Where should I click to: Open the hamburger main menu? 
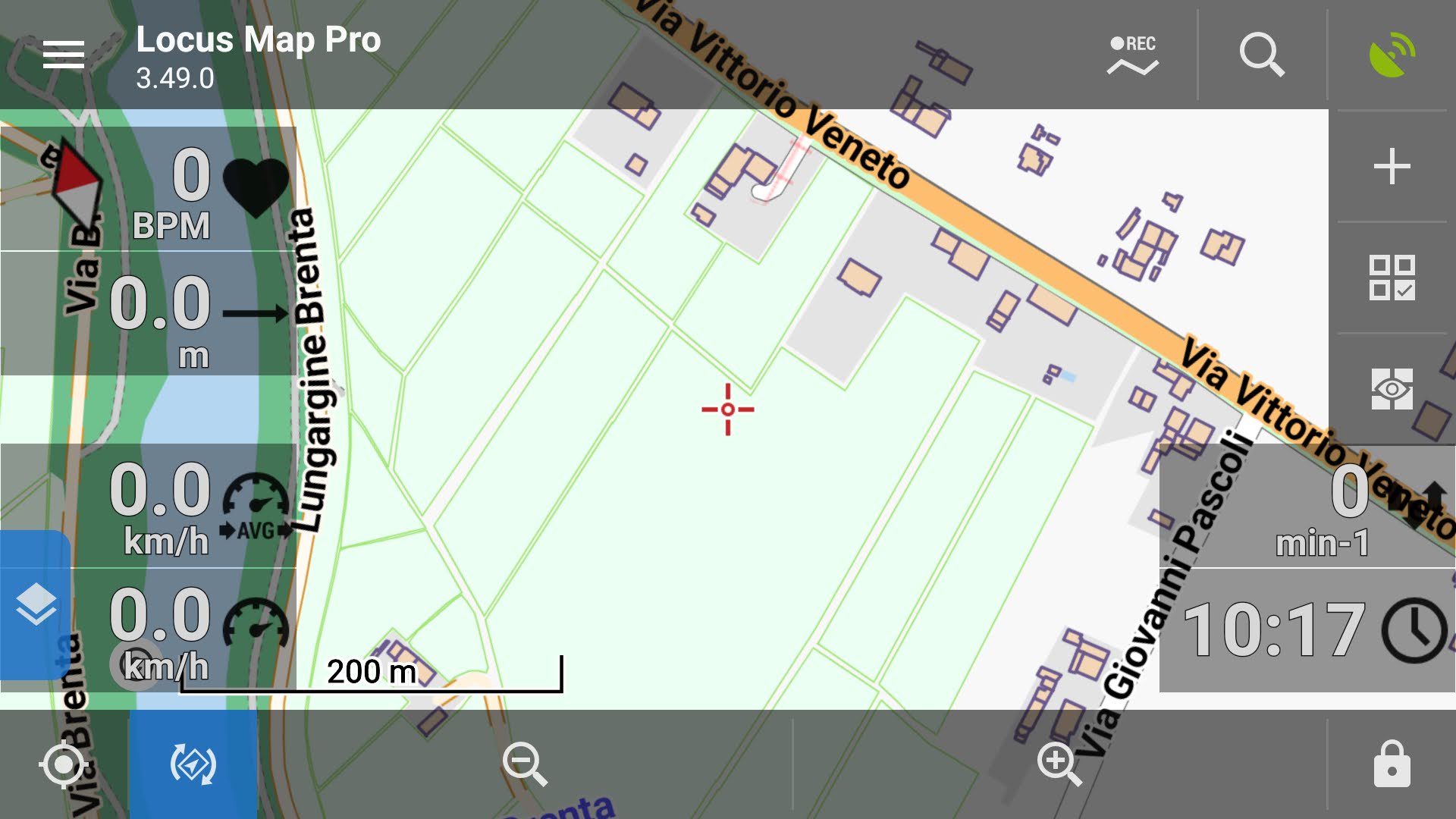point(64,55)
